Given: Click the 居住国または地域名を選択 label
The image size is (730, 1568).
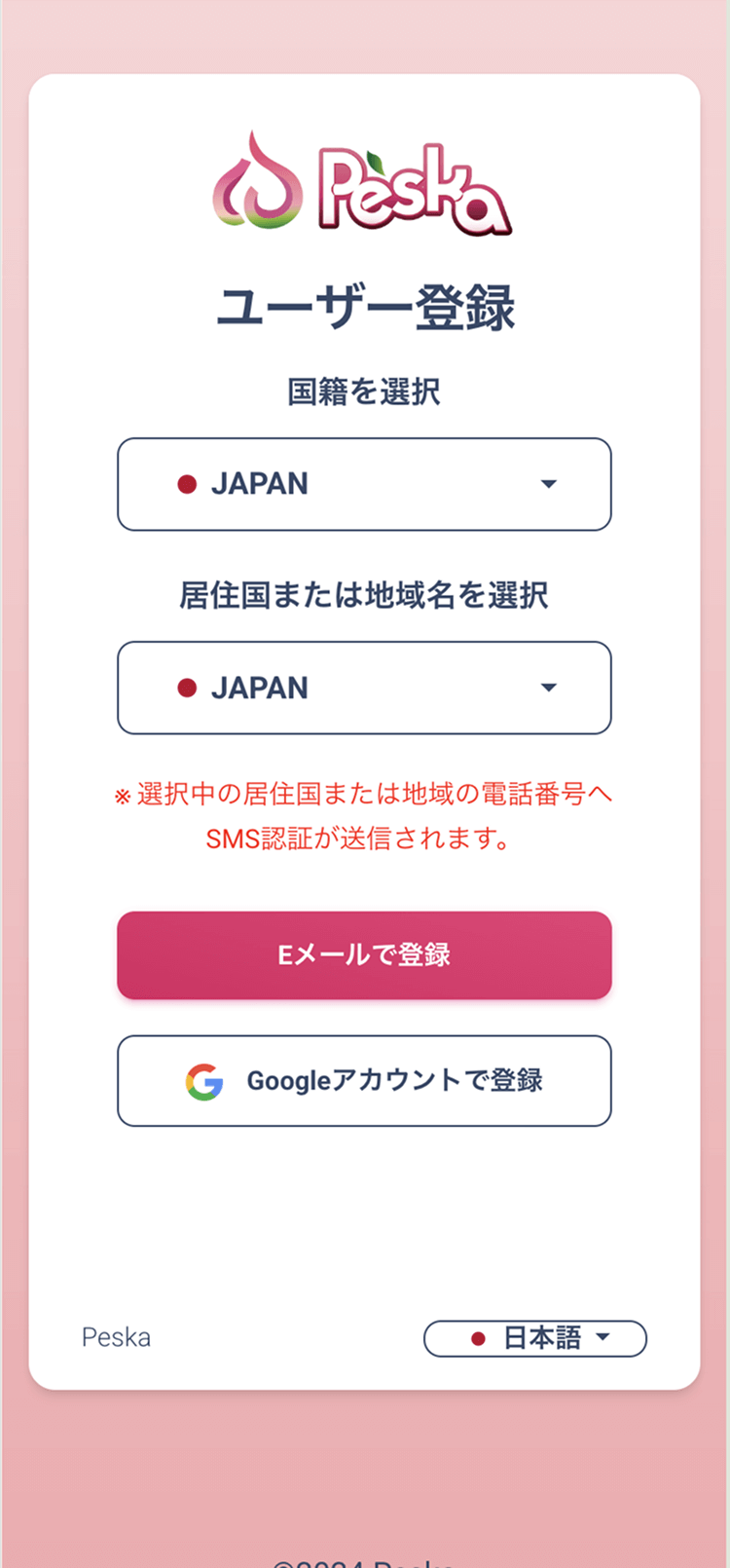Looking at the screenshot, I should 365,595.
